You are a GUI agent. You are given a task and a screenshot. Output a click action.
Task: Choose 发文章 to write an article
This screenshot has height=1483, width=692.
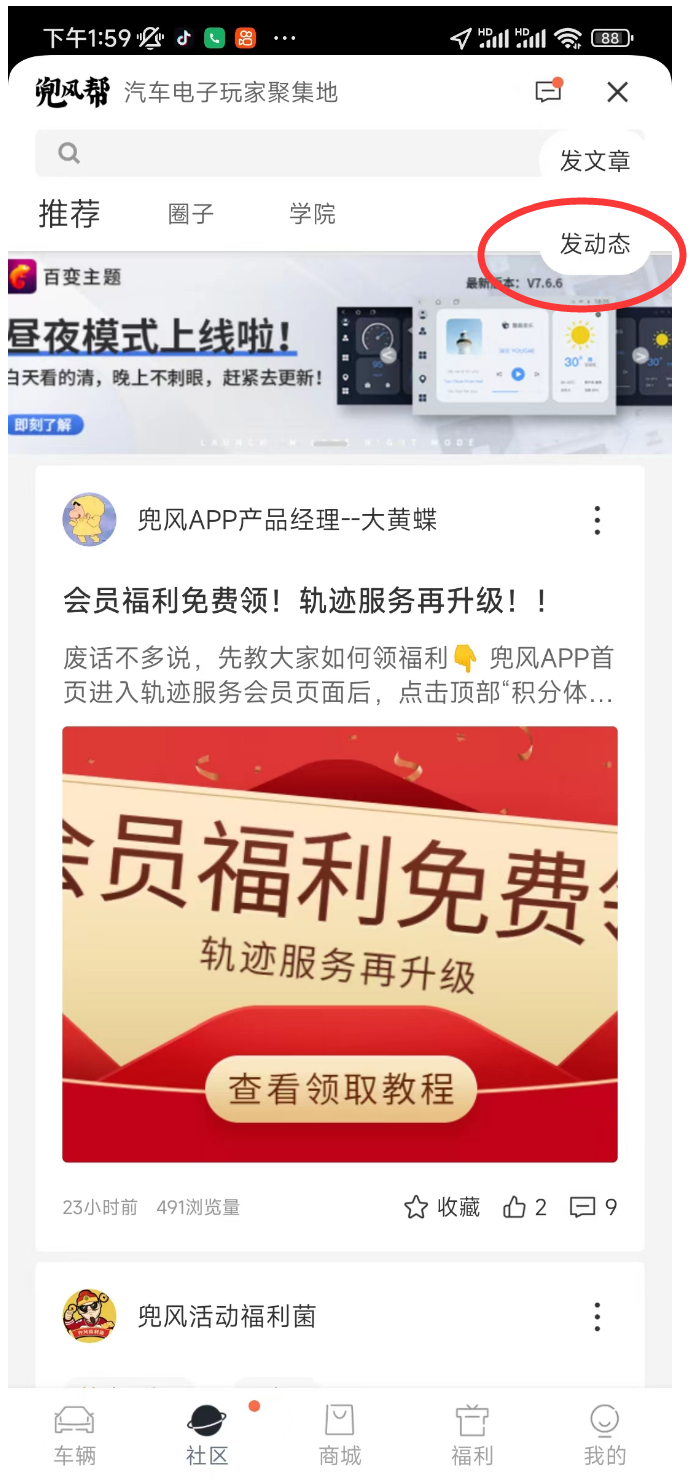coord(595,160)
